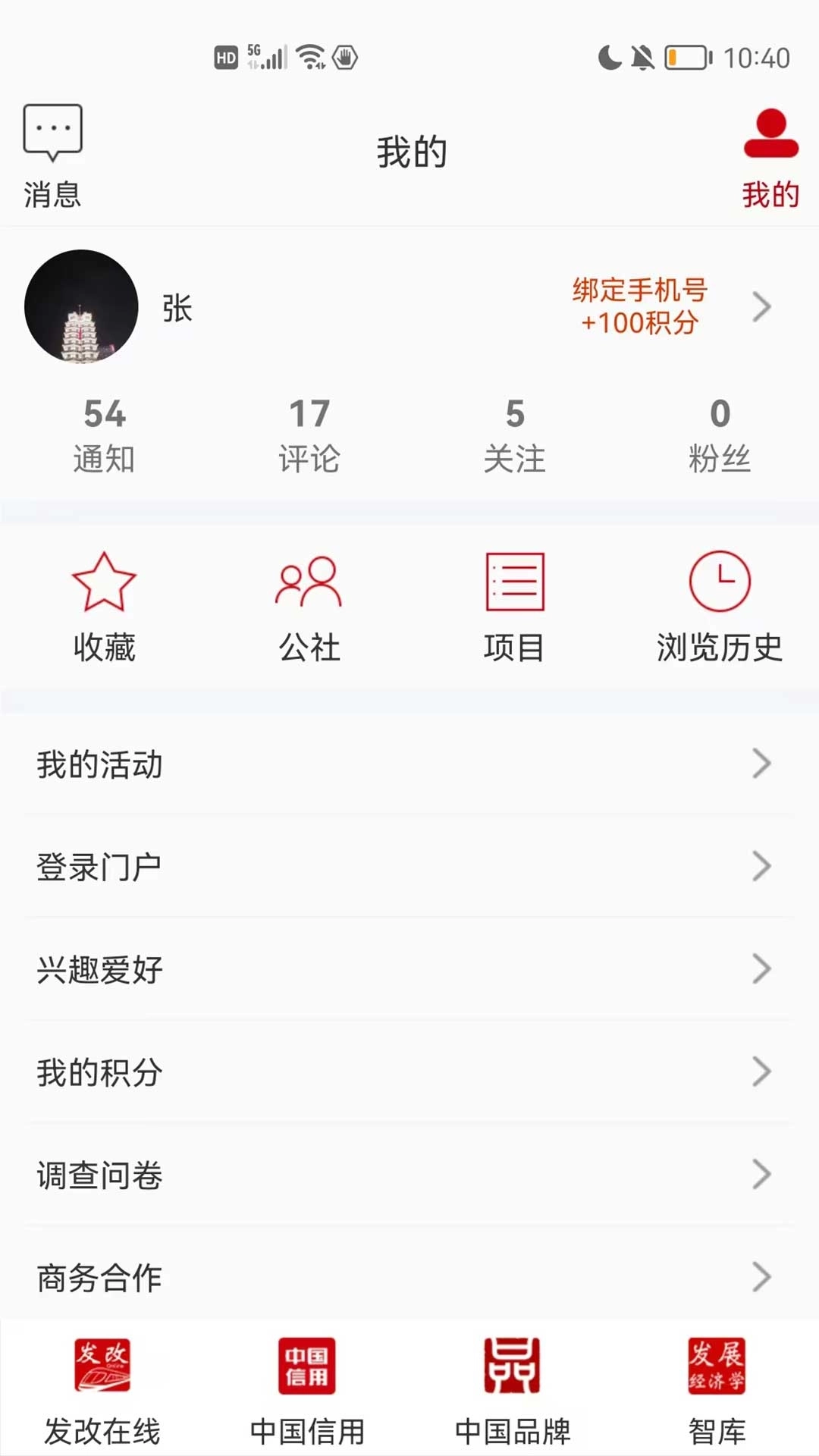The height and width of the screenshot is (1456, 819).
Task: Expand the 调查问卷 entry
Action: 762,1175
